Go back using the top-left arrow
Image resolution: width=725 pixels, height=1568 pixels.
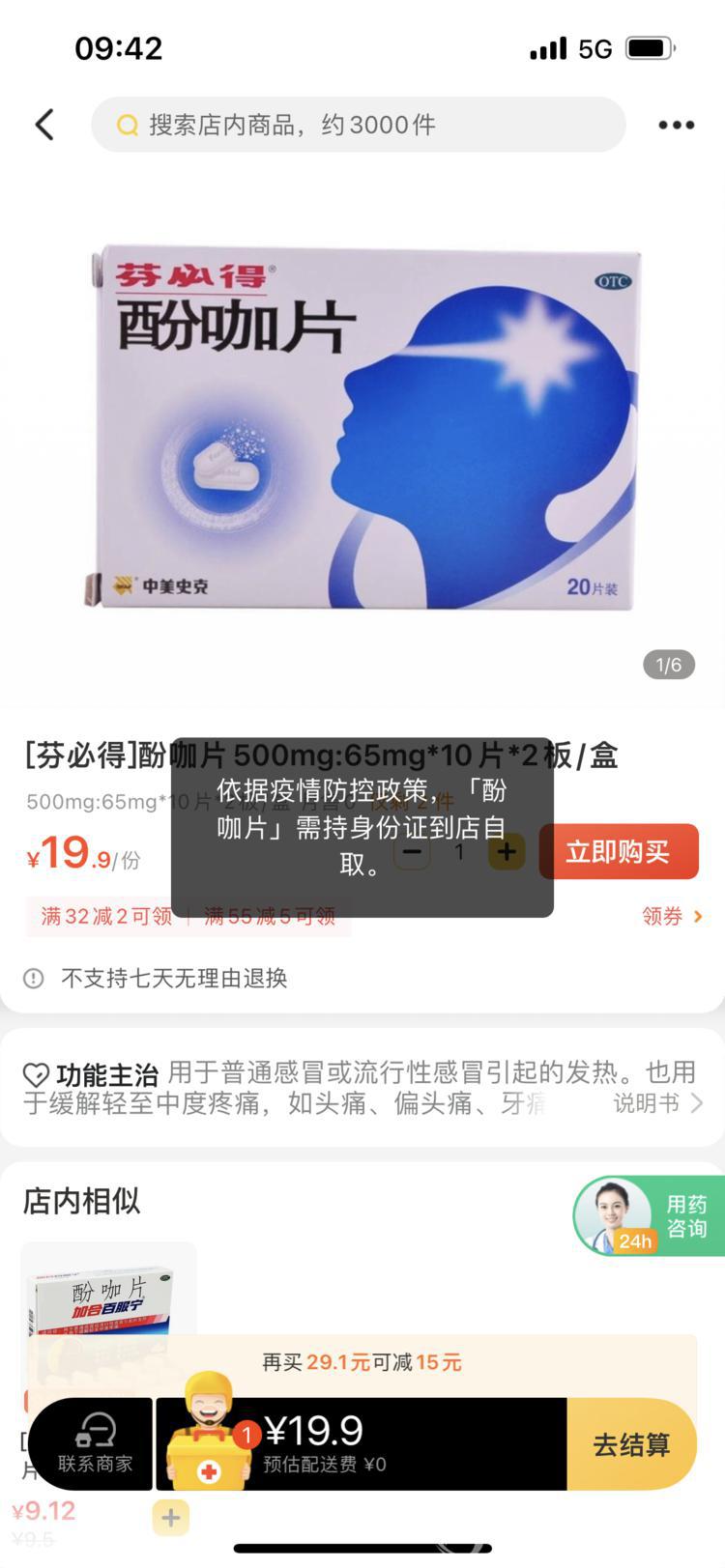(44, 125)
